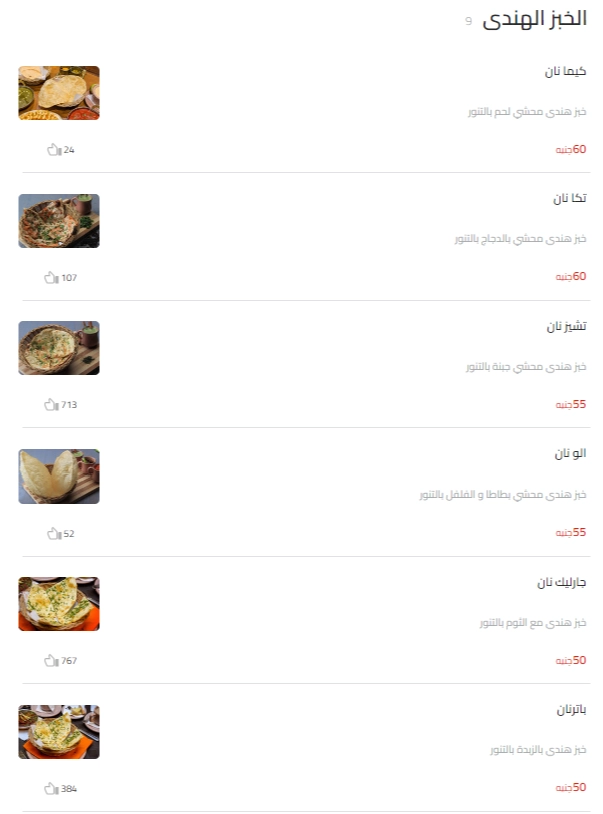View the كيما نان photo
The height and width of the screenshot is (814, 603).
click(x=59, y=93)
